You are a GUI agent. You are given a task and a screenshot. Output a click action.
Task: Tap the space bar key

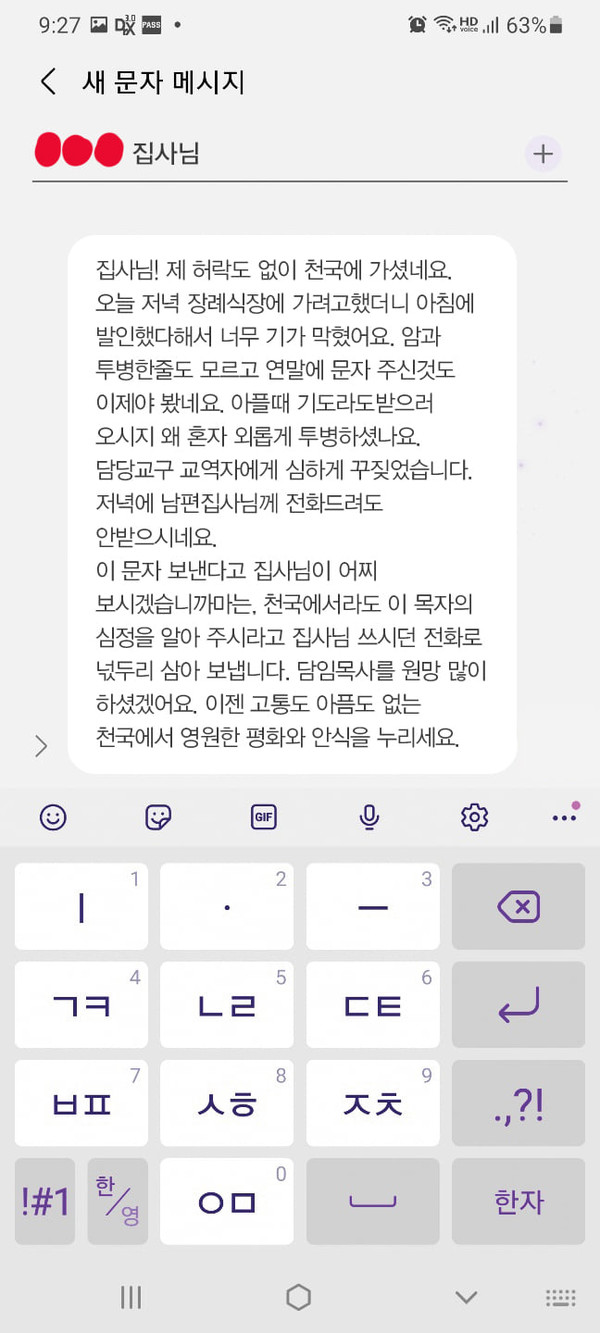[372, 1201]
